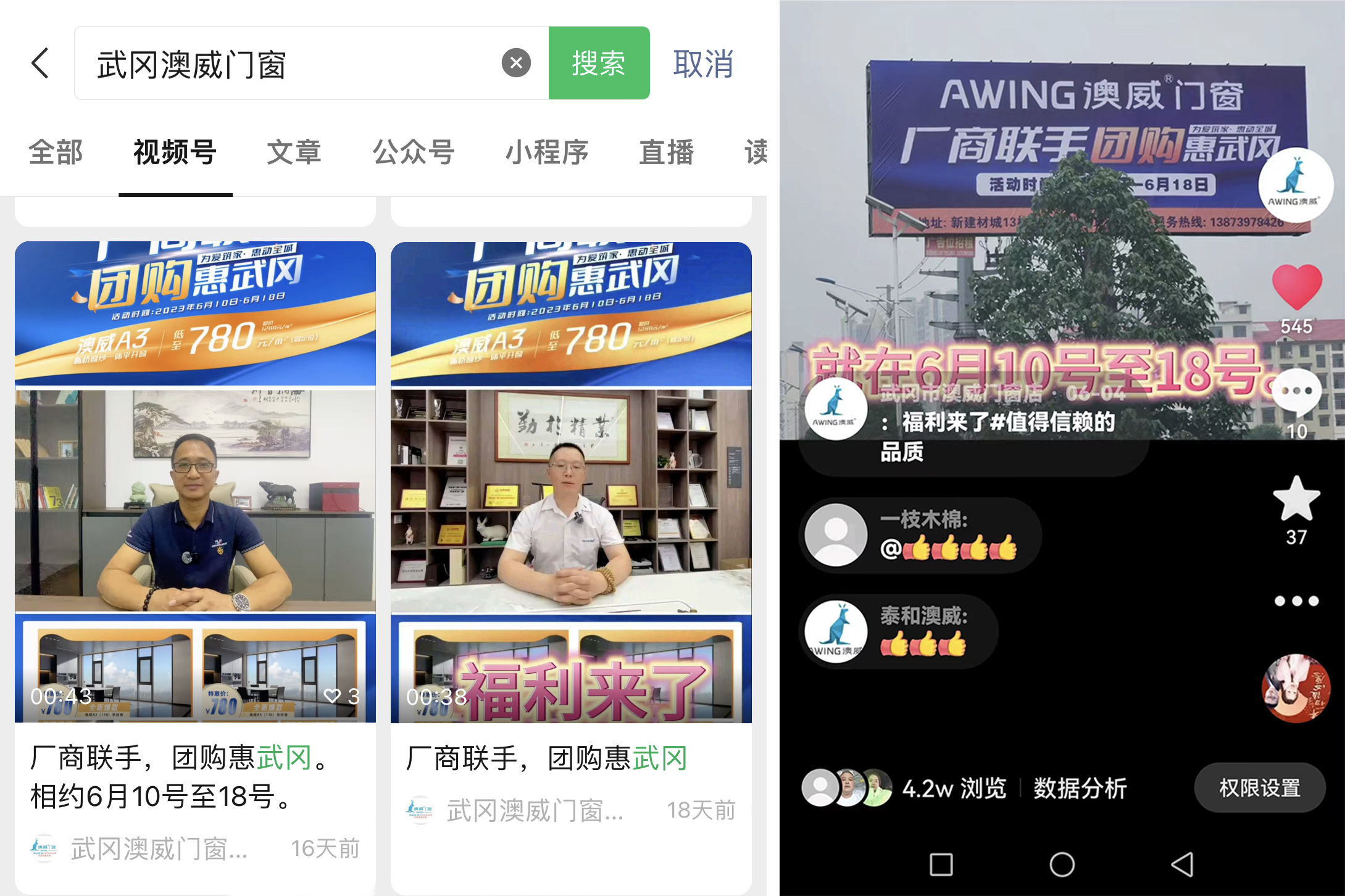1345x896 pixels.
Task: Switch to the 直播 tab
Action: coord(666,152)
